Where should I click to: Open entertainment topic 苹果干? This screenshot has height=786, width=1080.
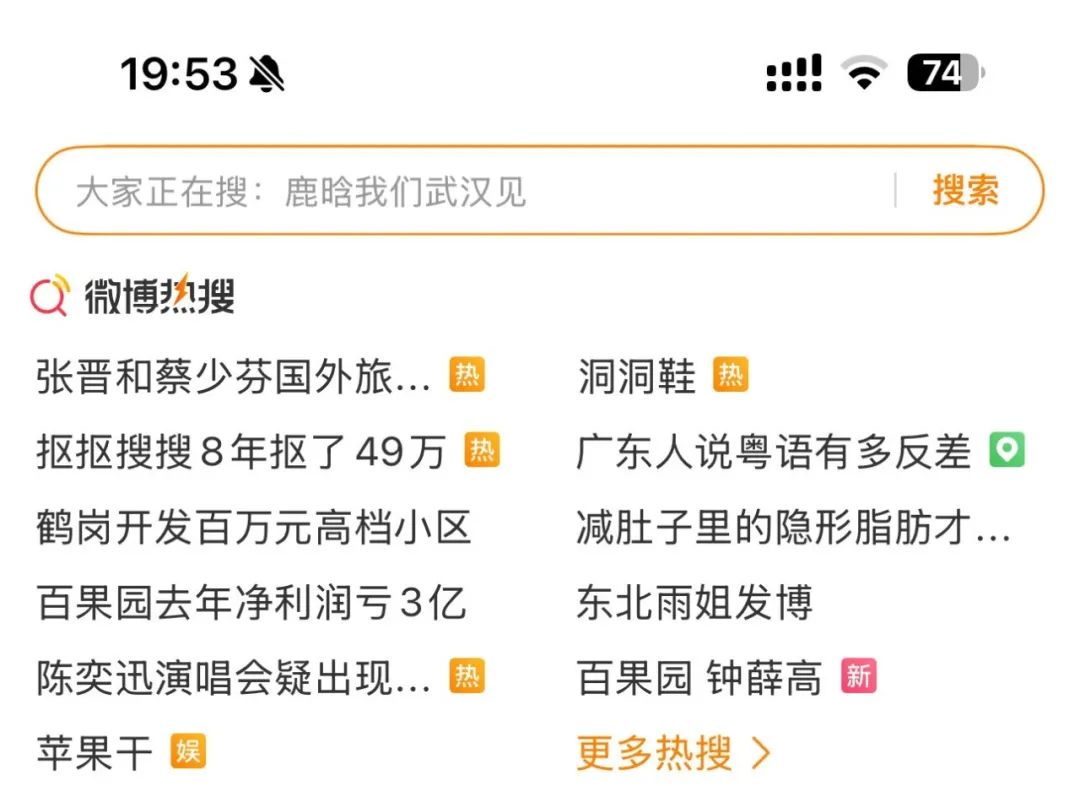[x=95, y=752]
